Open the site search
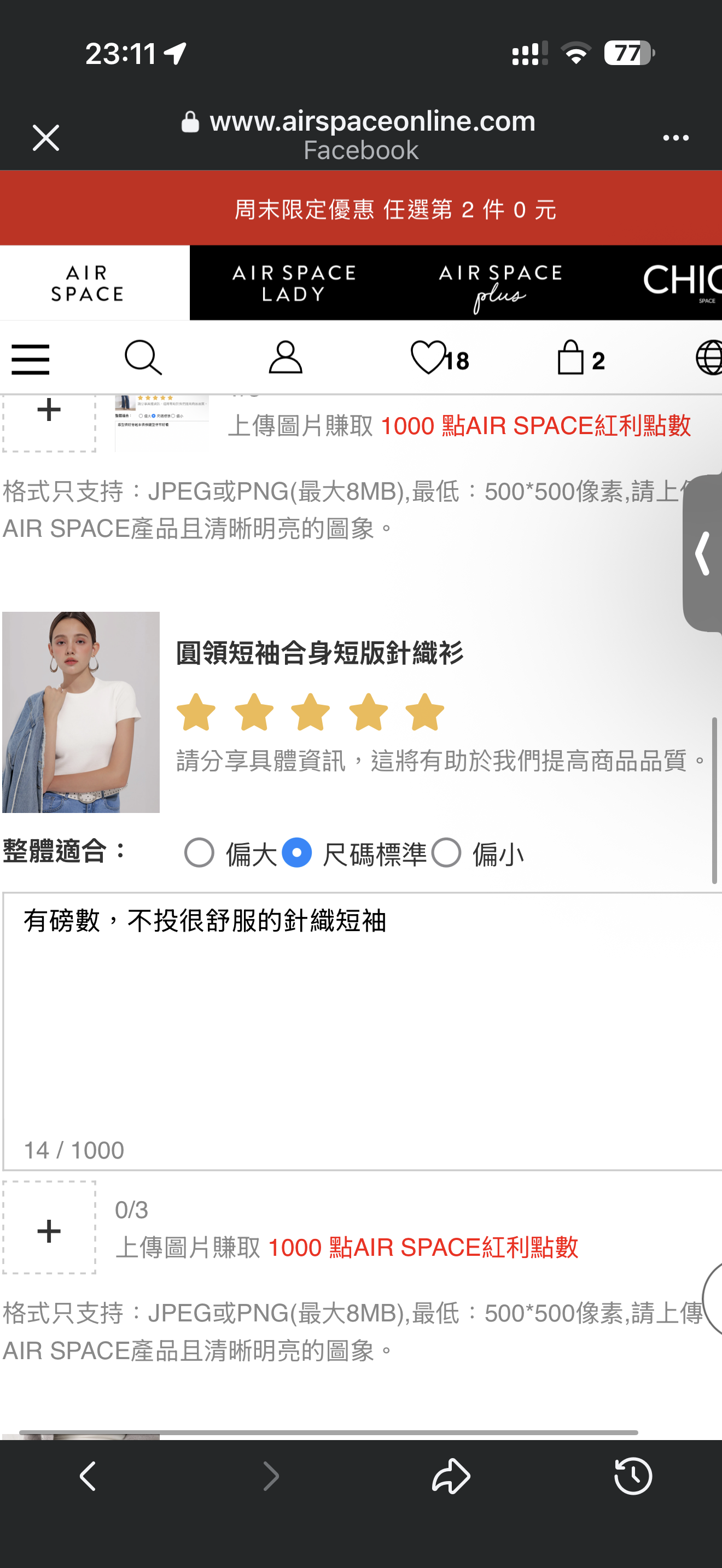 143,358
